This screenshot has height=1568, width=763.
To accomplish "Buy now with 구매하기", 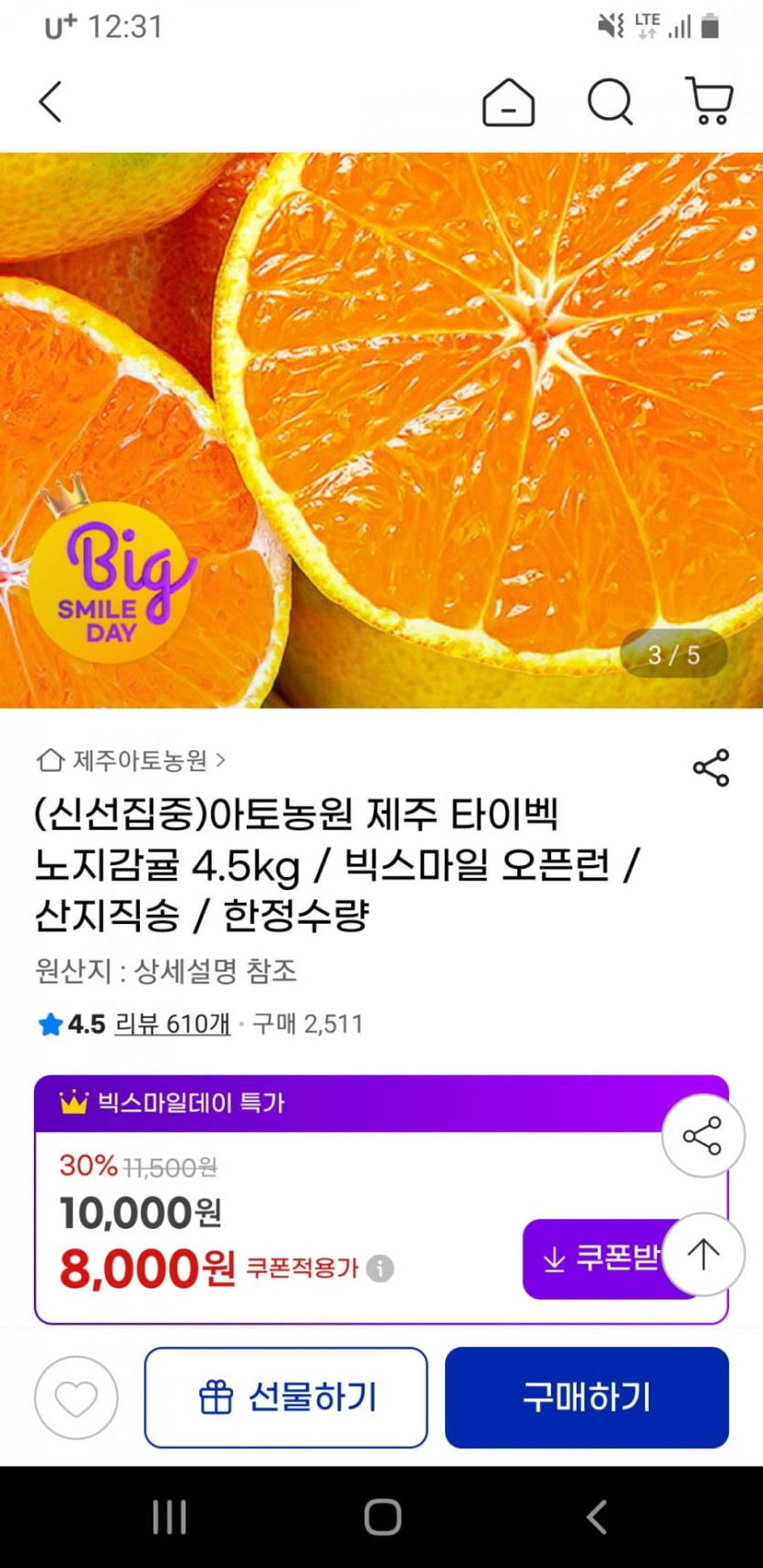I will [x=587, y=1397].
